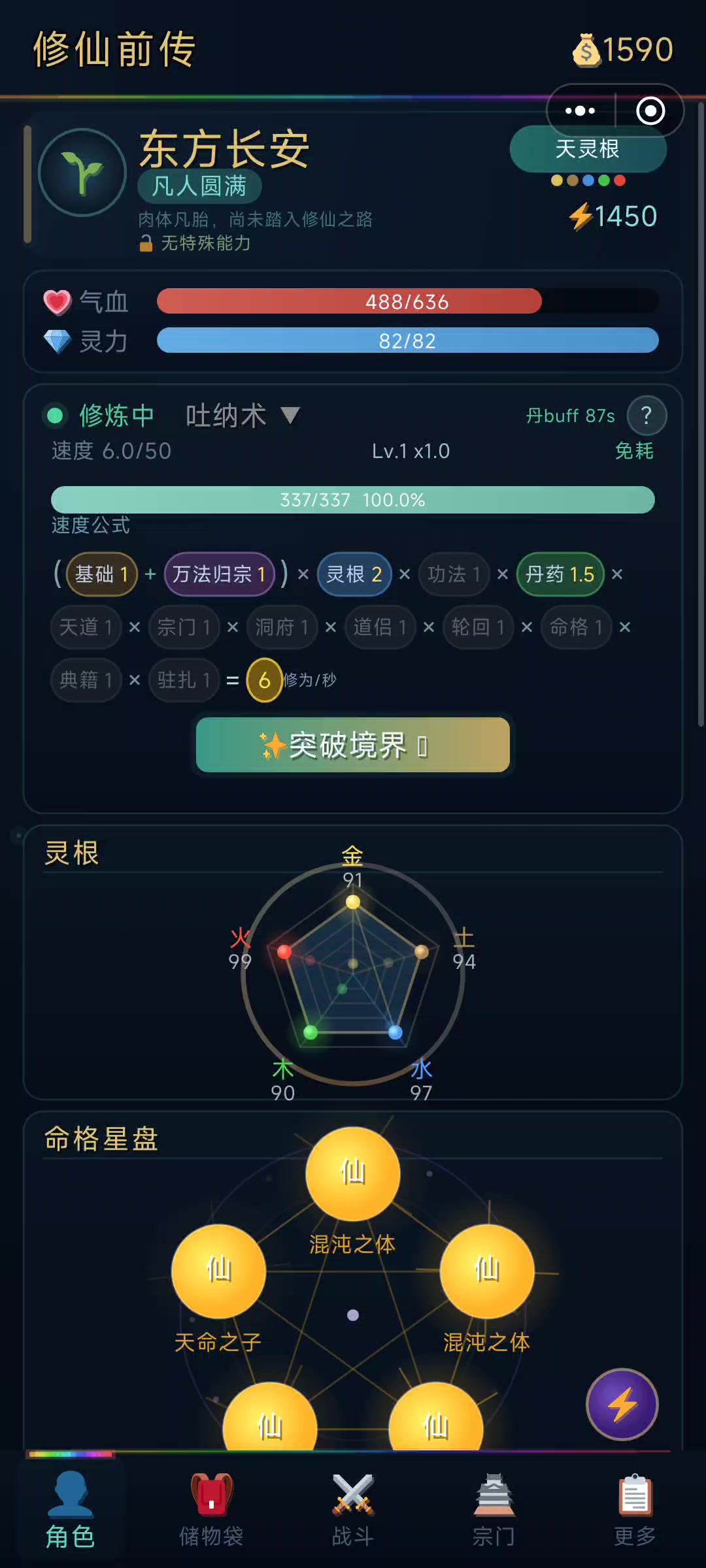Open the 更多 tab
The height and width of the screenshot is (1568, 706).
(635, 1509)
